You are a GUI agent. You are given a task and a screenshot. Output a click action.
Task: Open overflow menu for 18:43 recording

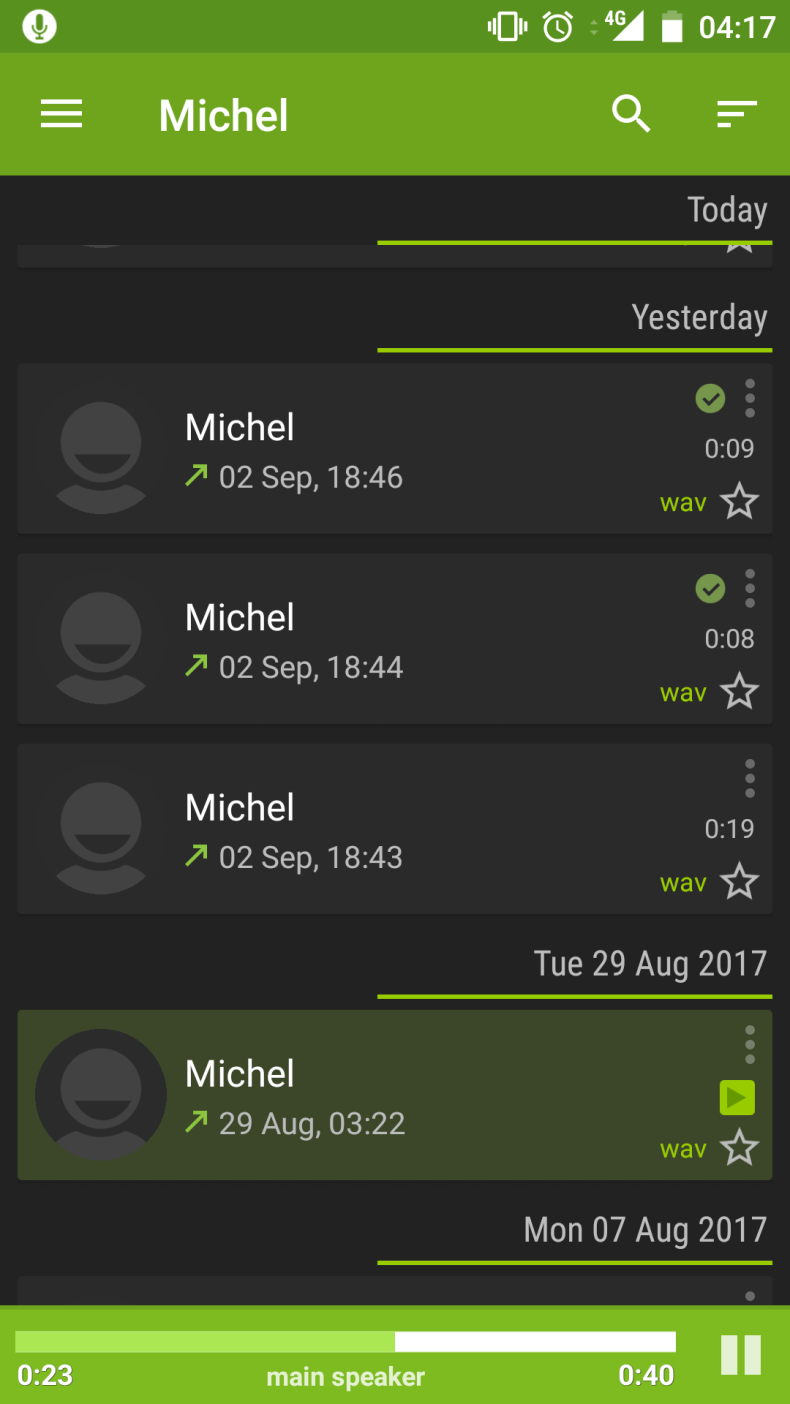click(750, 778)
